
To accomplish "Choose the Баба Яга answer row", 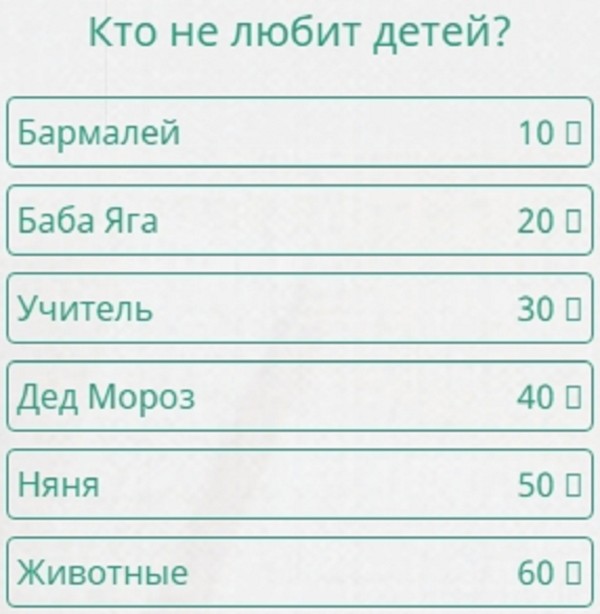I will [x=300, y=220].
